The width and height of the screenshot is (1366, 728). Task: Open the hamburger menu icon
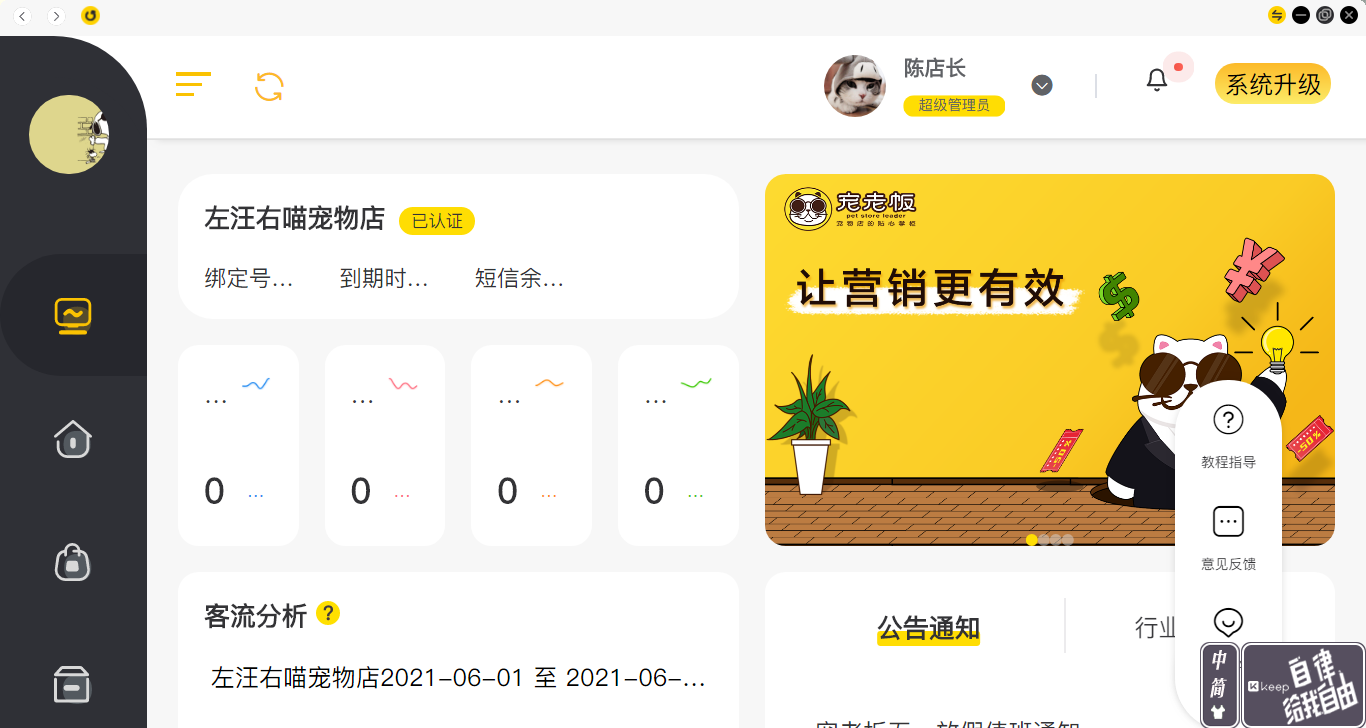(x=193, y=85)
